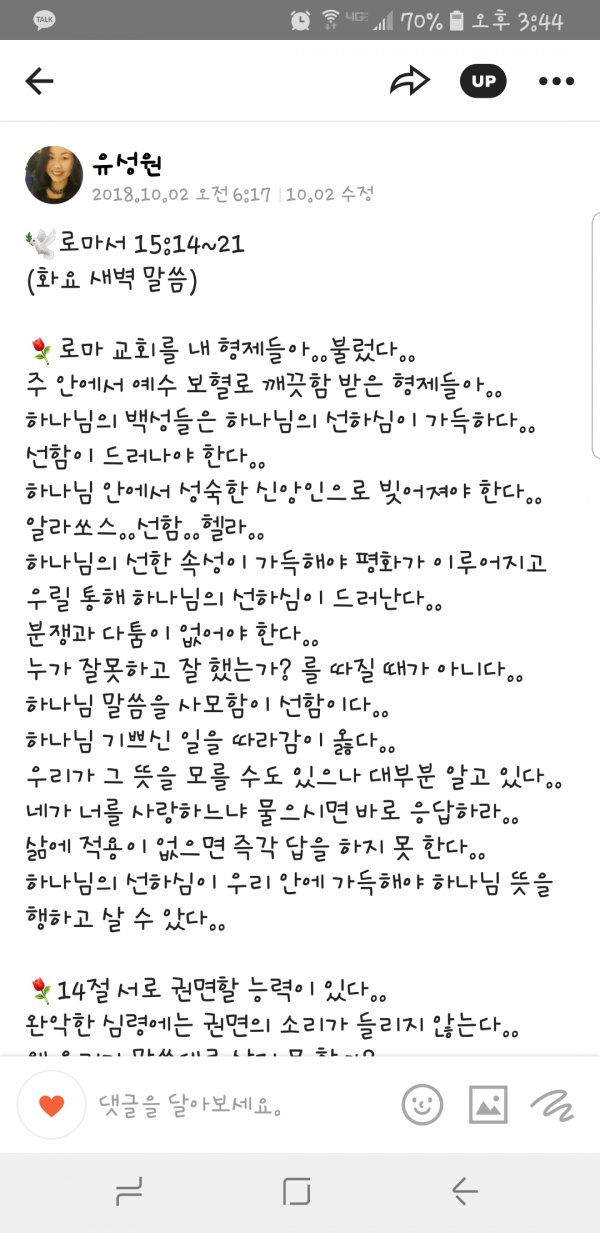Open 유성원's profile picture
The height and width of the screenshot is (1233, 600).
pos(54,175)
